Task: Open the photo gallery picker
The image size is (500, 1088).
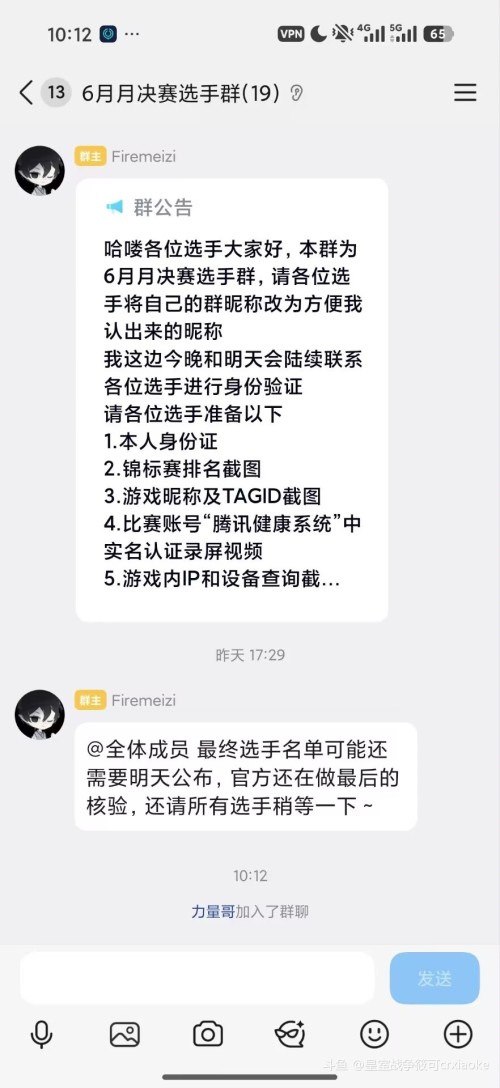Action: tap(125, 1035)
